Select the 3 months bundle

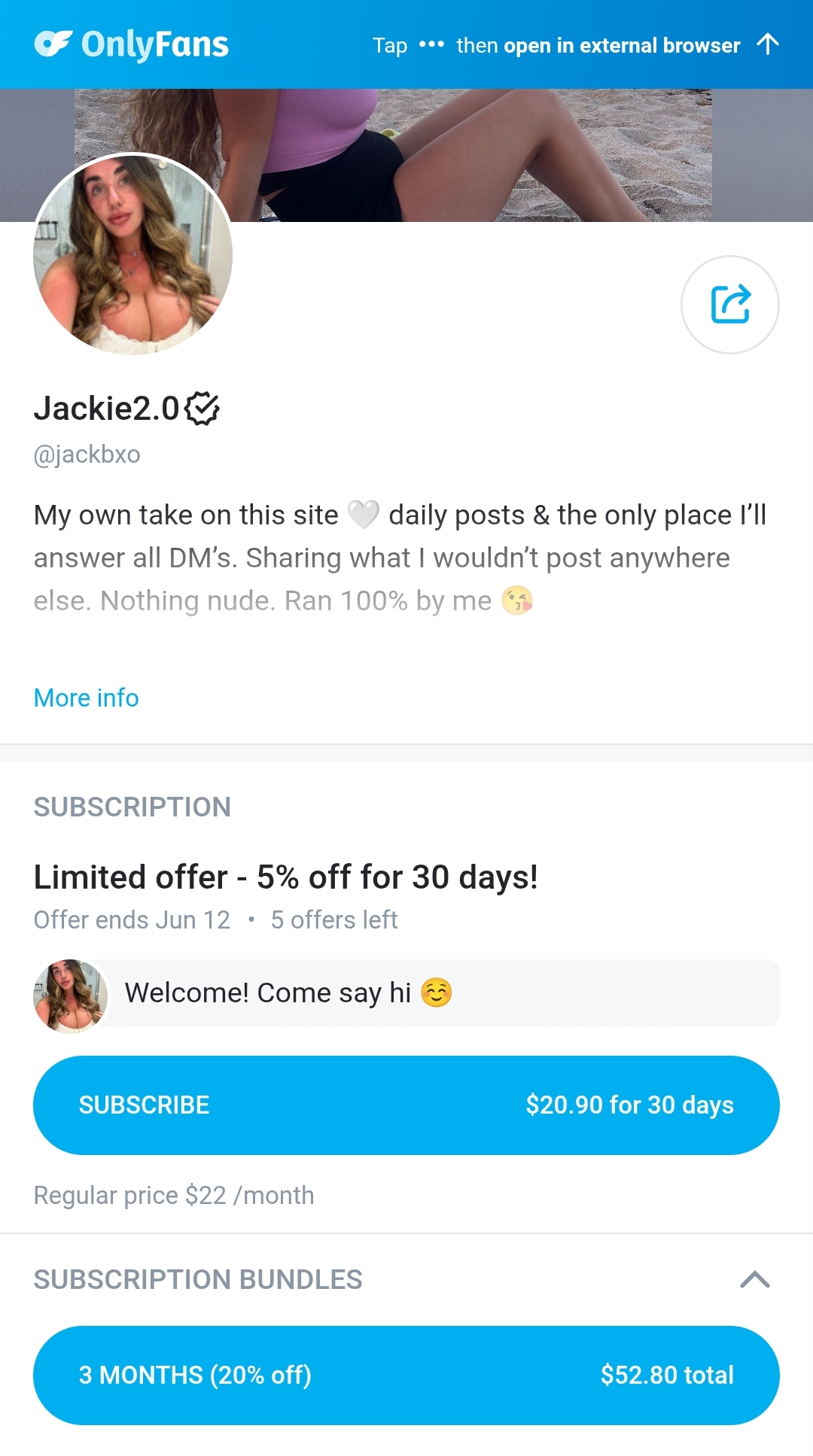click(x=406, y=1375)
